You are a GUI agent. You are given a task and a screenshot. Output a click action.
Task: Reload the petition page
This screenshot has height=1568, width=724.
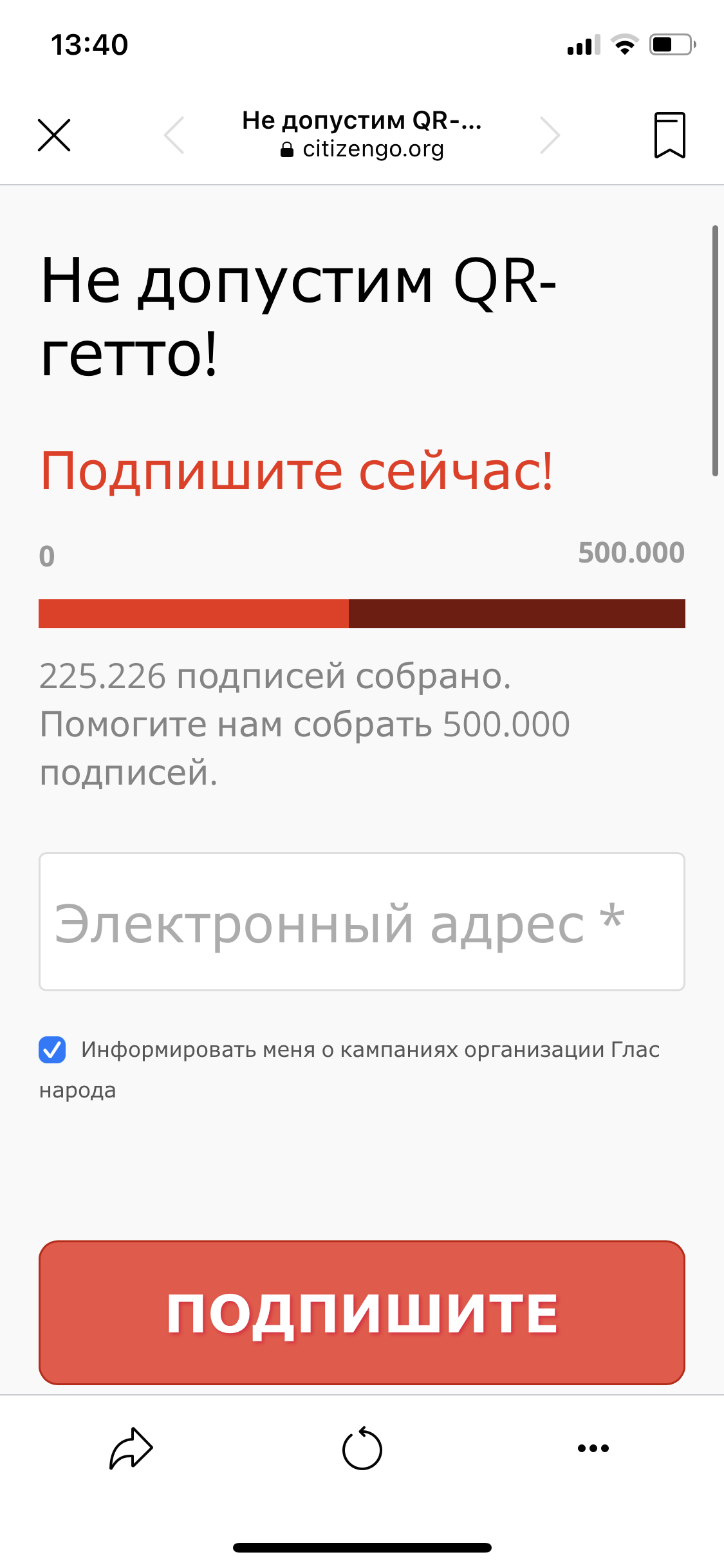pos(362,1448)
